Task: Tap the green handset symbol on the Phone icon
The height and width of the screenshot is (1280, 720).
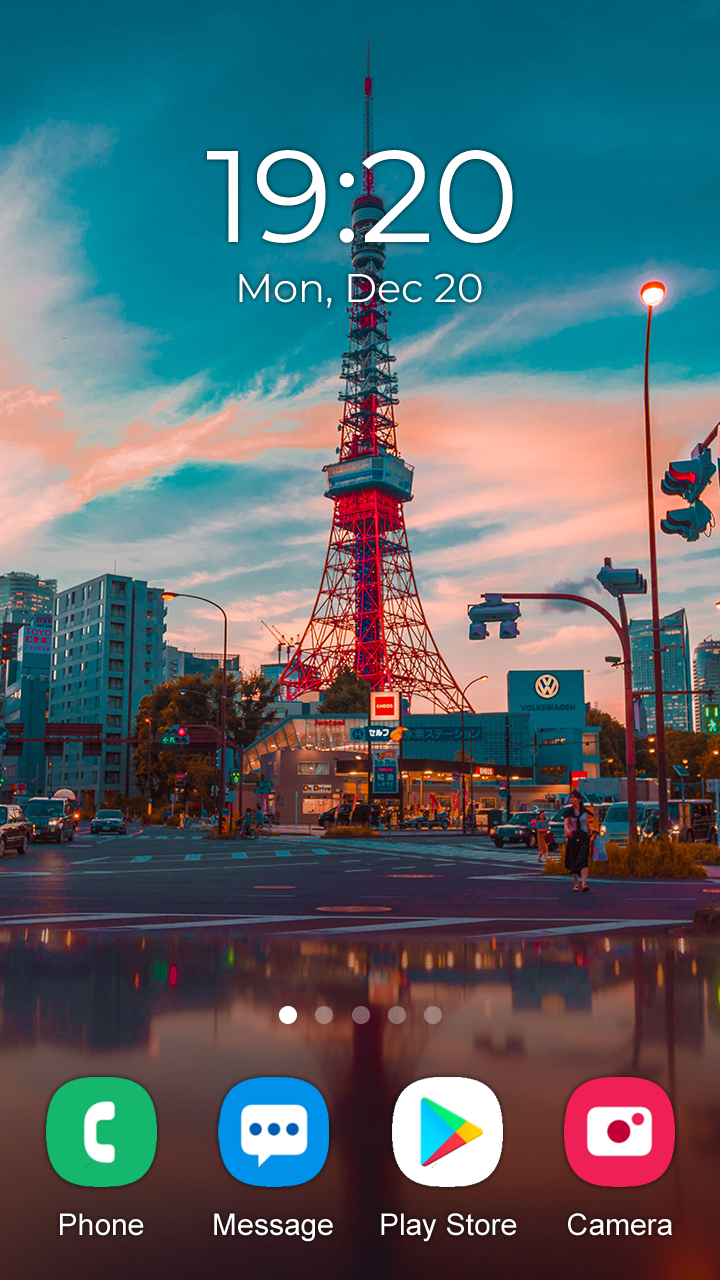Action: (x=100, y=1130)
